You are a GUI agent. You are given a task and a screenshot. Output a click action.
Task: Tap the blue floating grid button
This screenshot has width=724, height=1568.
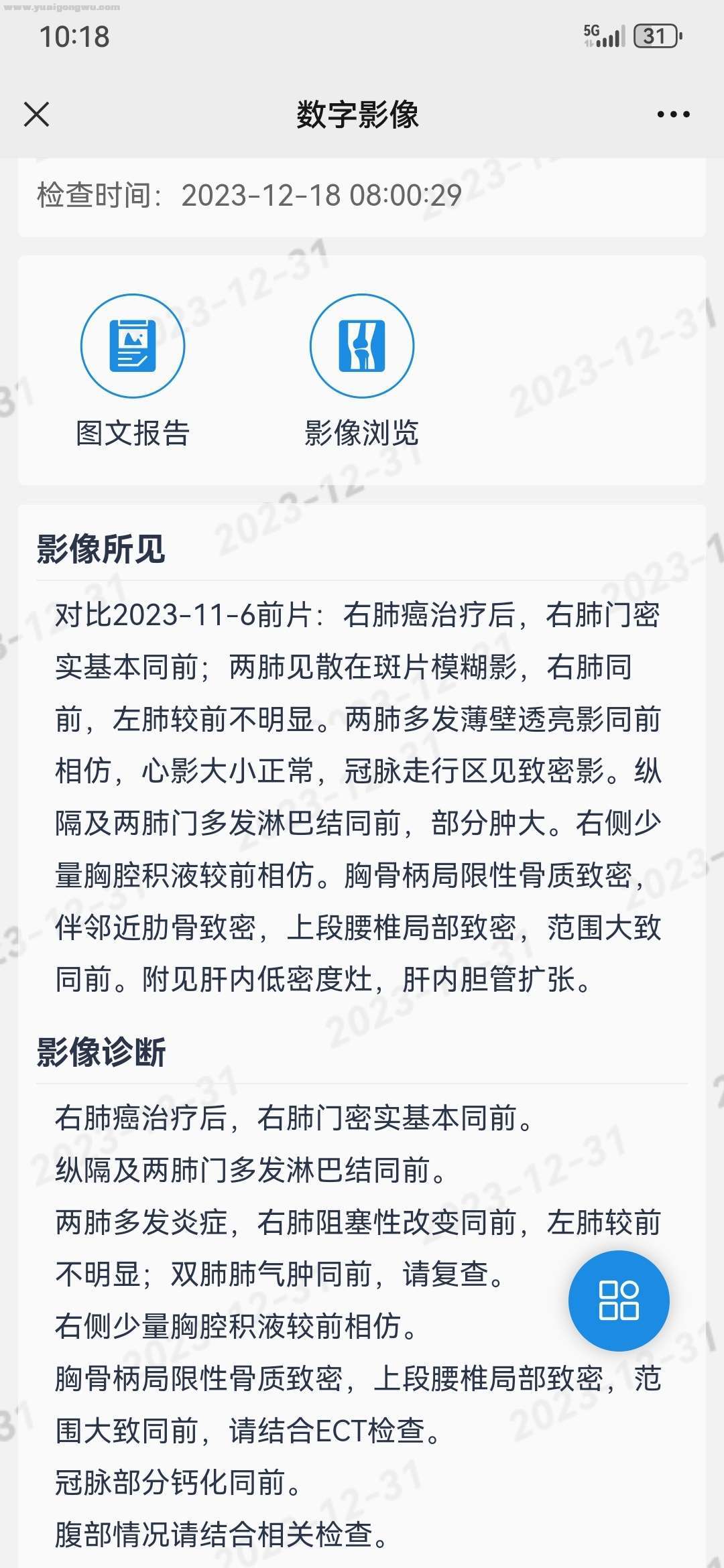[618, 1301]
